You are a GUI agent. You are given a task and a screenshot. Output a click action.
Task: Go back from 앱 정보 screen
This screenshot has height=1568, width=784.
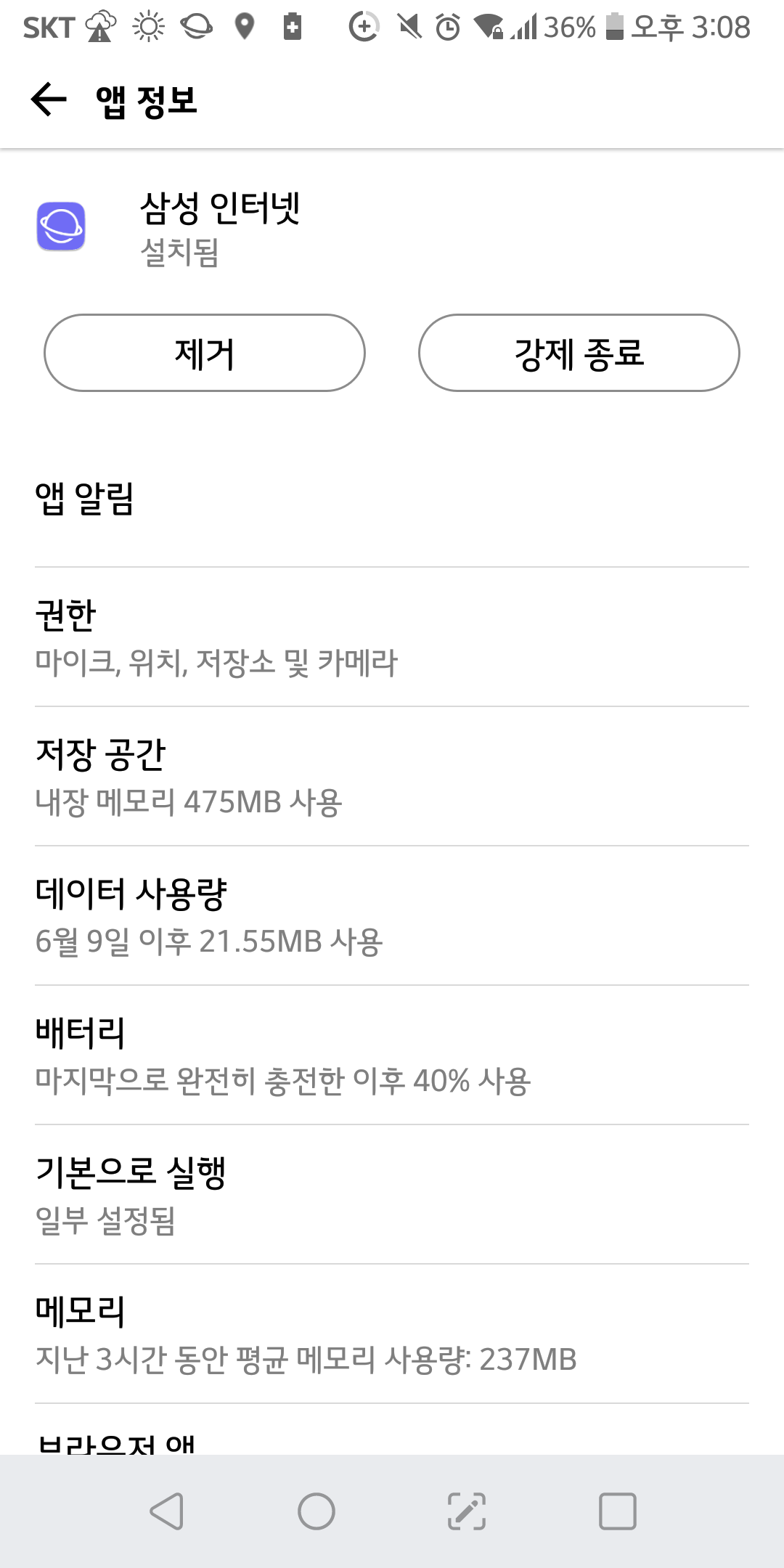coord(49,99)
